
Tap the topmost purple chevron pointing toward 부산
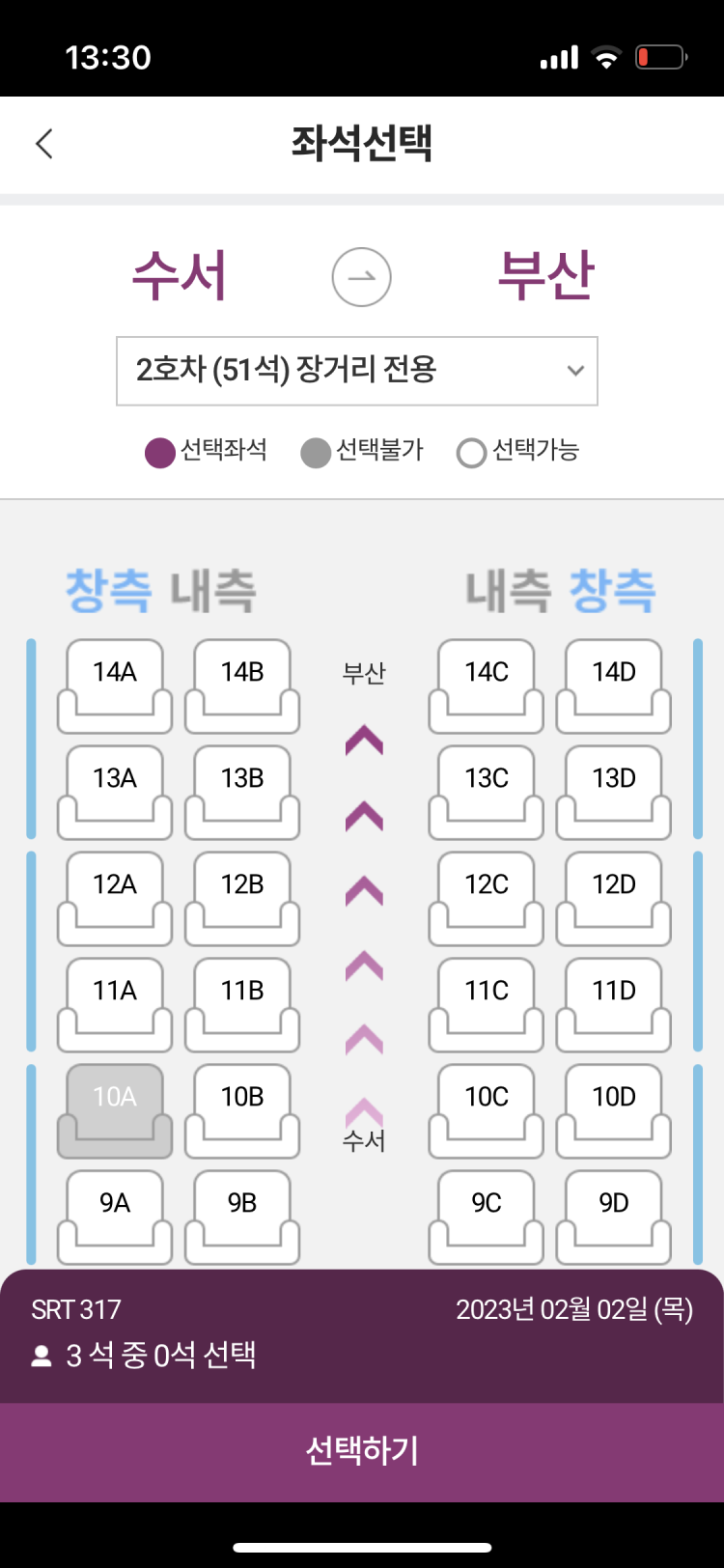[362, 742]
